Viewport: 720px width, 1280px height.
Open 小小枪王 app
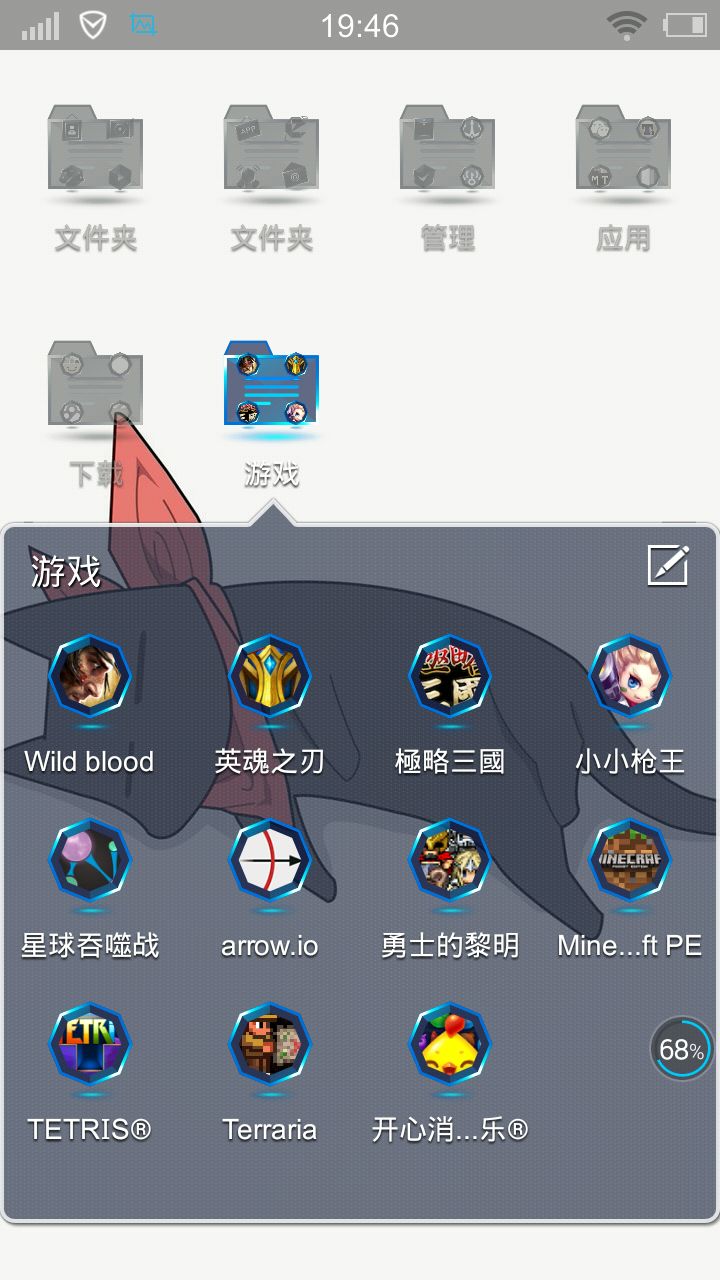click(630, 677)
